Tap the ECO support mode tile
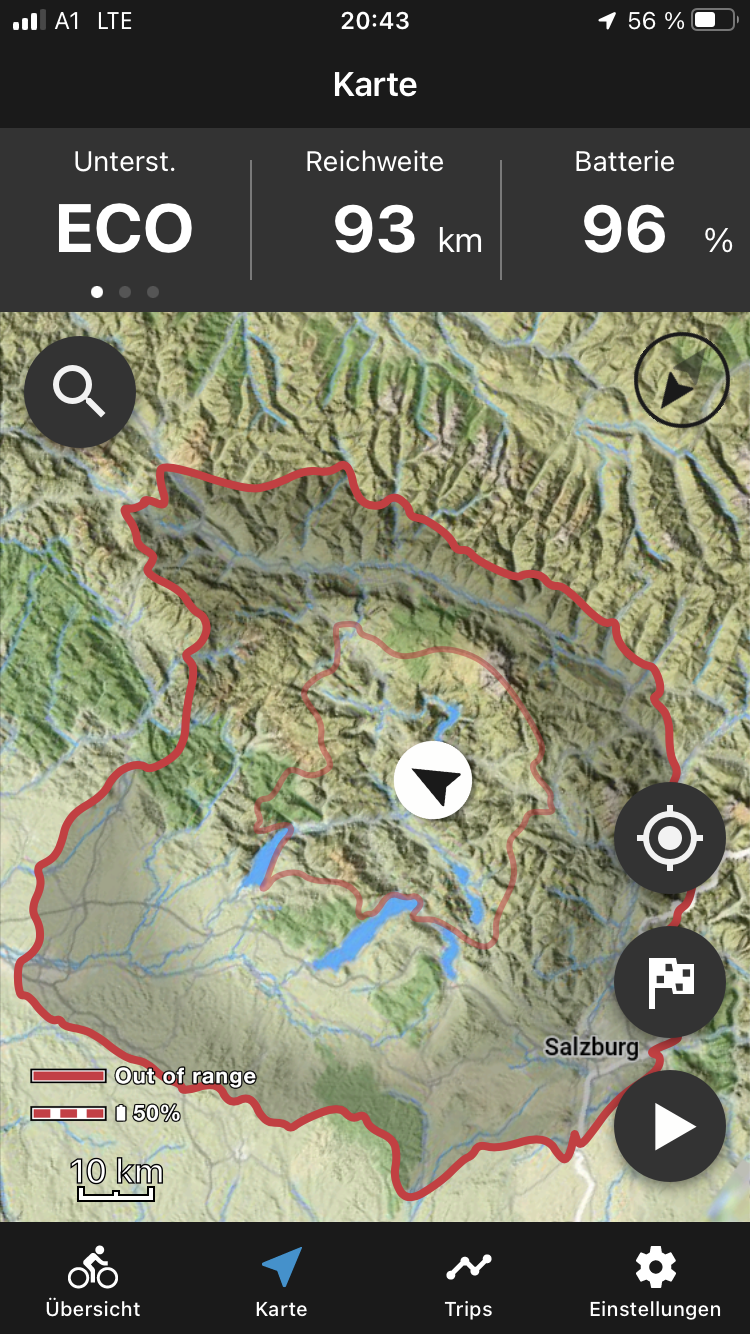Image resolution: width=750 pixels, height=1334 pixels. pyautogui.click(x=125, y=205)
